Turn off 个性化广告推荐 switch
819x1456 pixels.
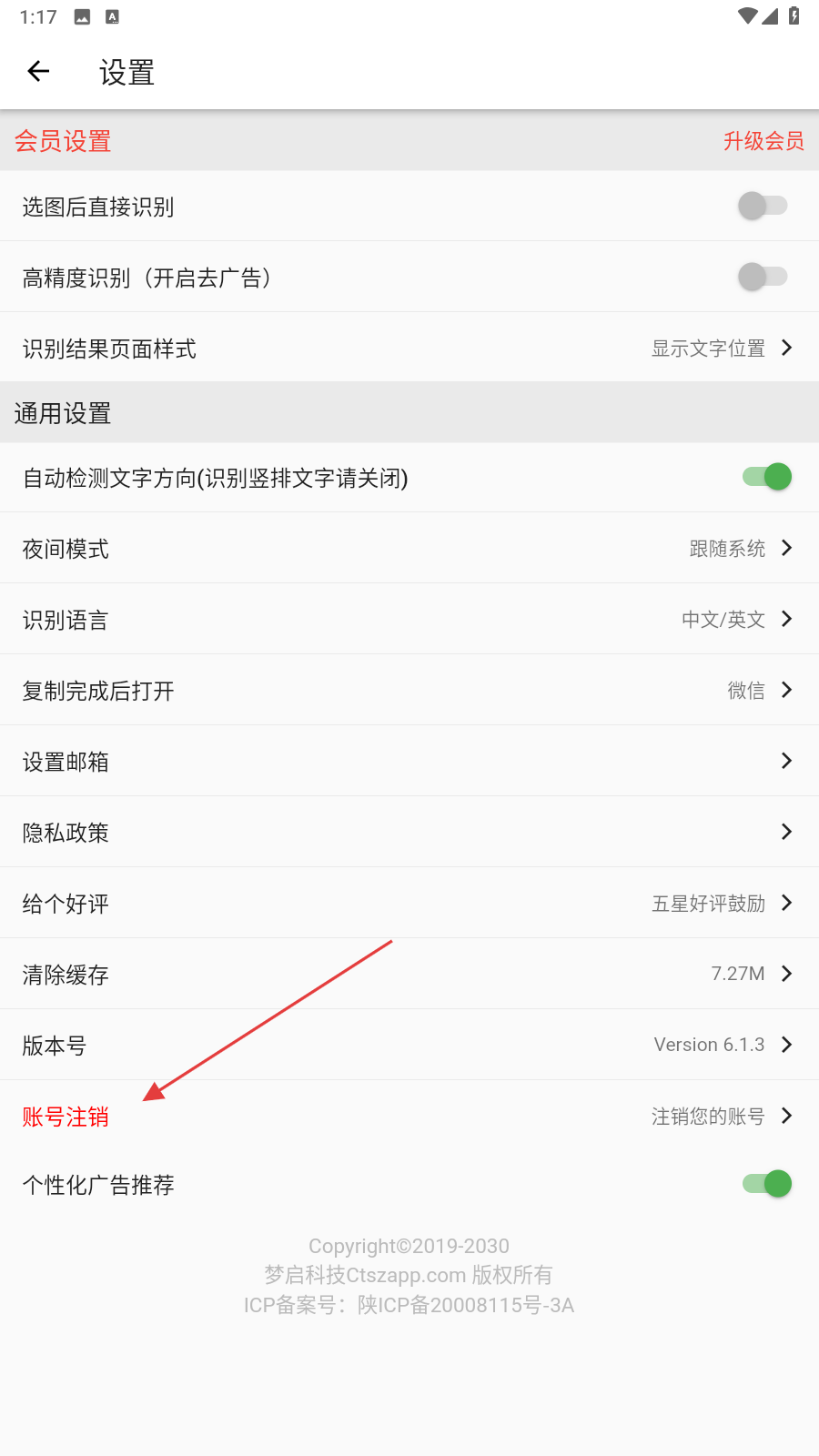(766, 1184)
